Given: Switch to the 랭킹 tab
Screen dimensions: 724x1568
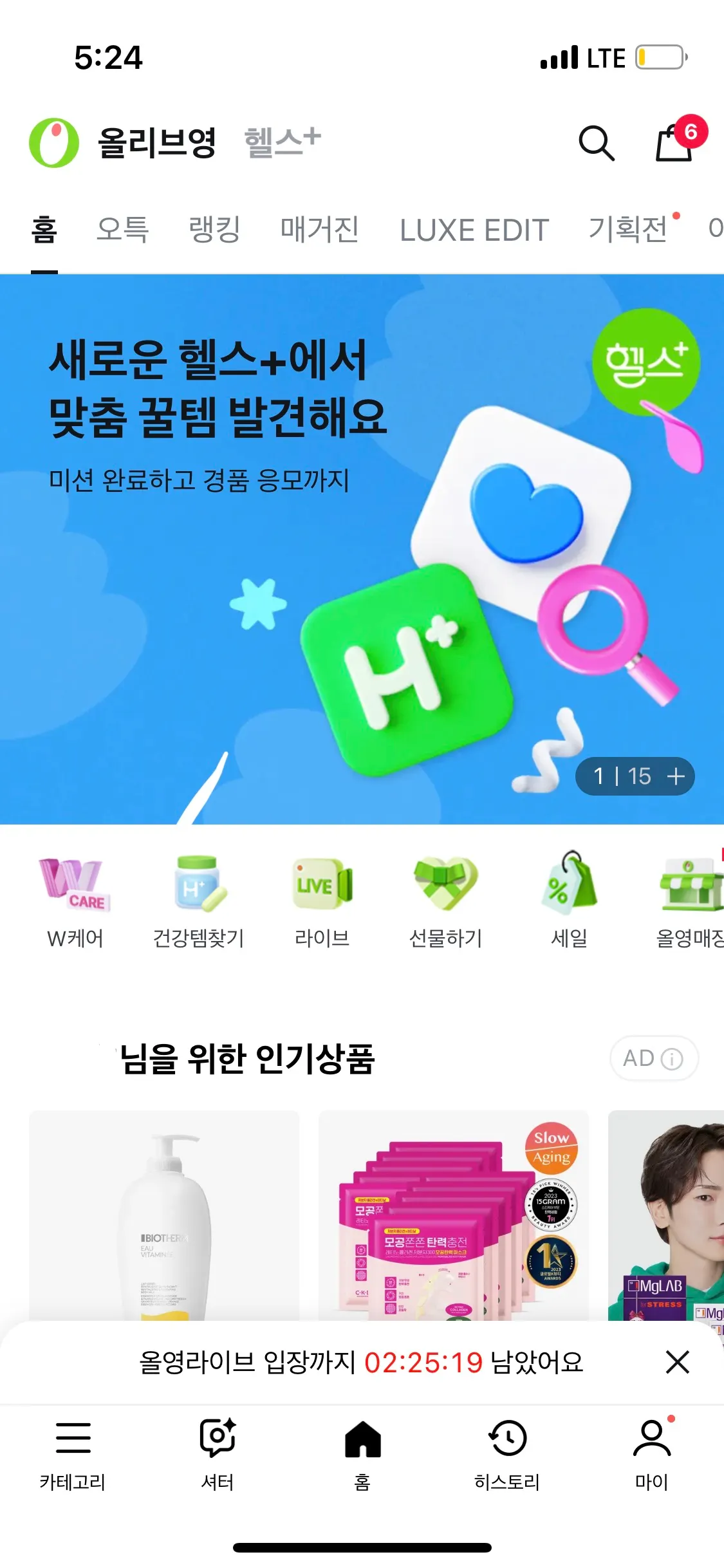Looking at the screenshot, I should pos(214,230).
